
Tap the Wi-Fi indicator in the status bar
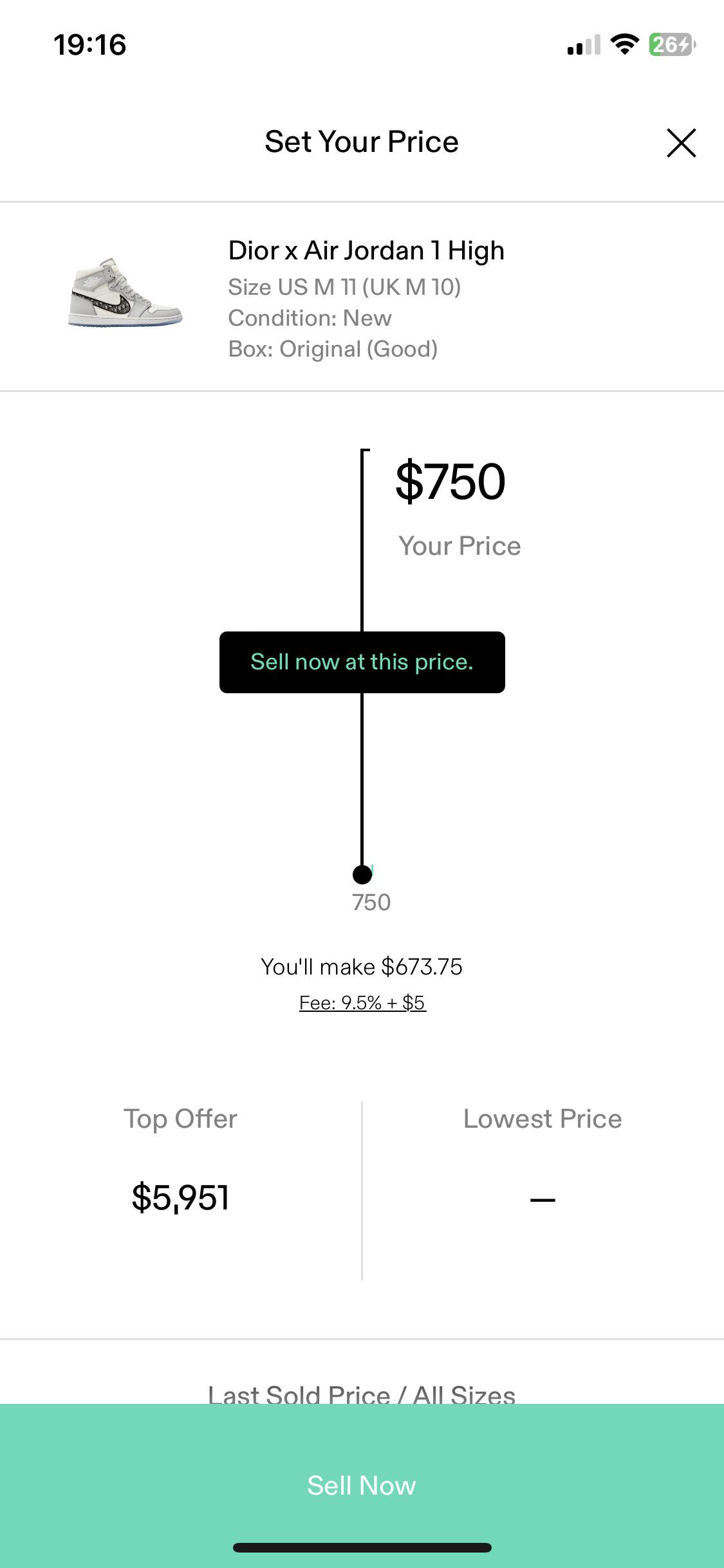622,45
